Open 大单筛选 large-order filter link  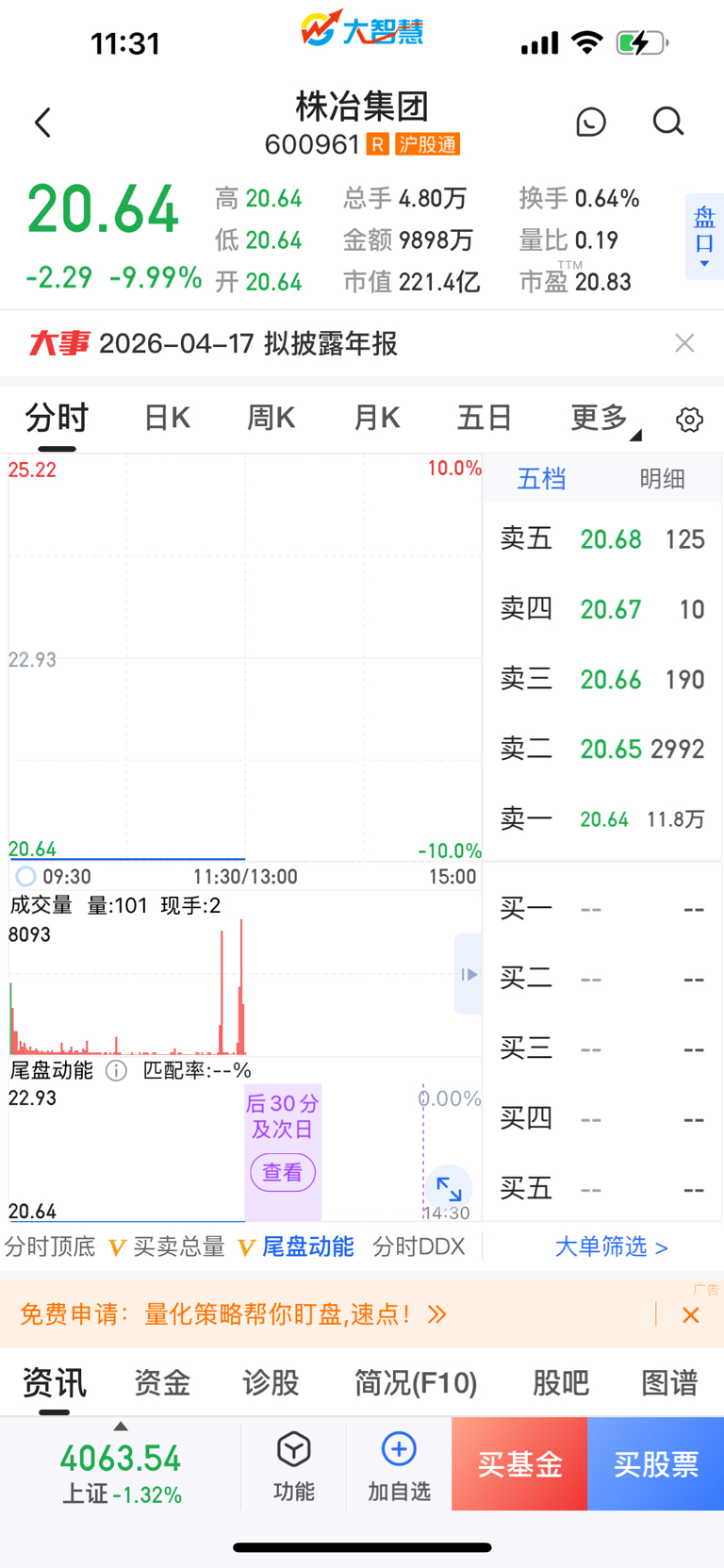pos(611,1246)
